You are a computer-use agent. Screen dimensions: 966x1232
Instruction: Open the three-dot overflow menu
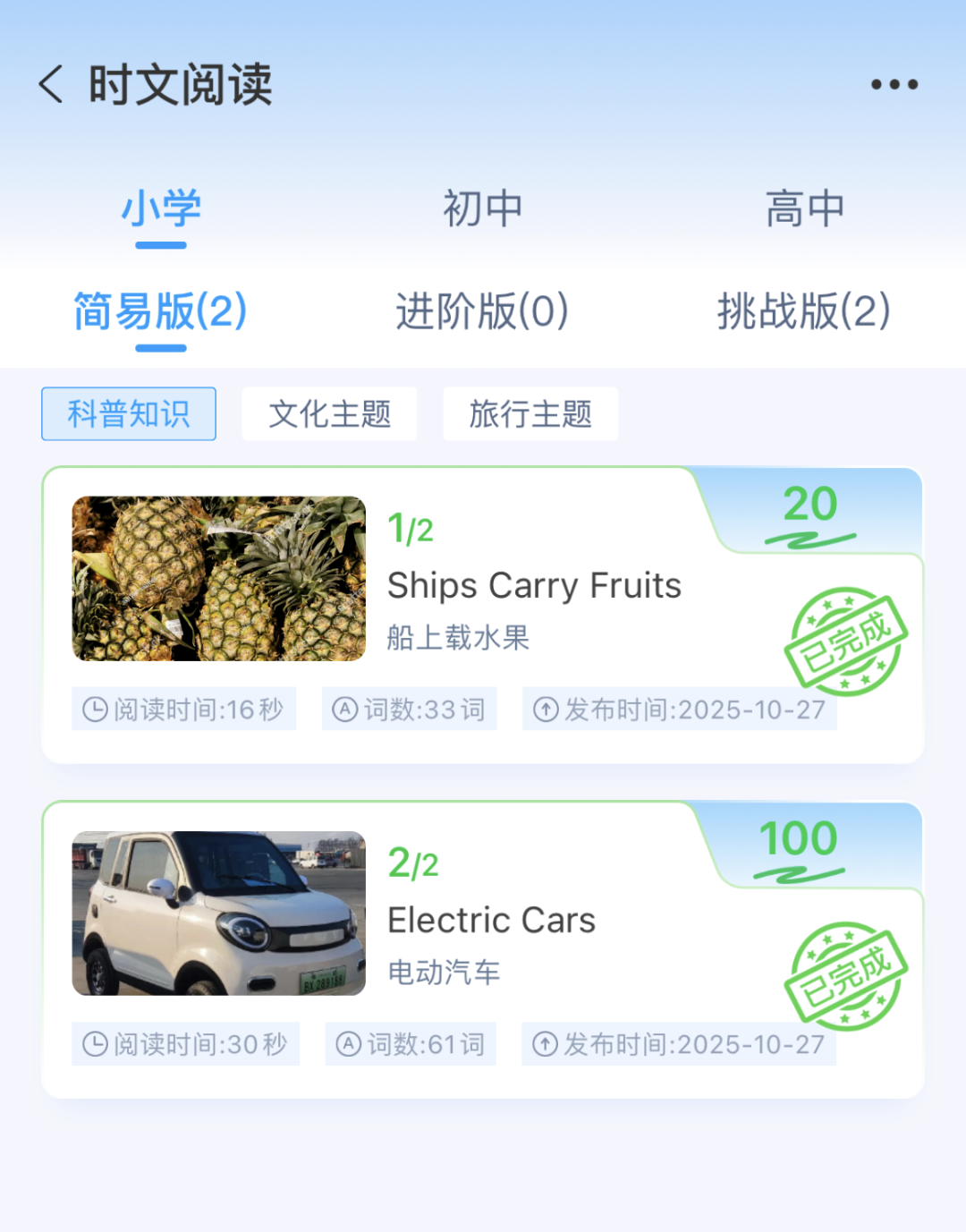click(x=894, y=85)
